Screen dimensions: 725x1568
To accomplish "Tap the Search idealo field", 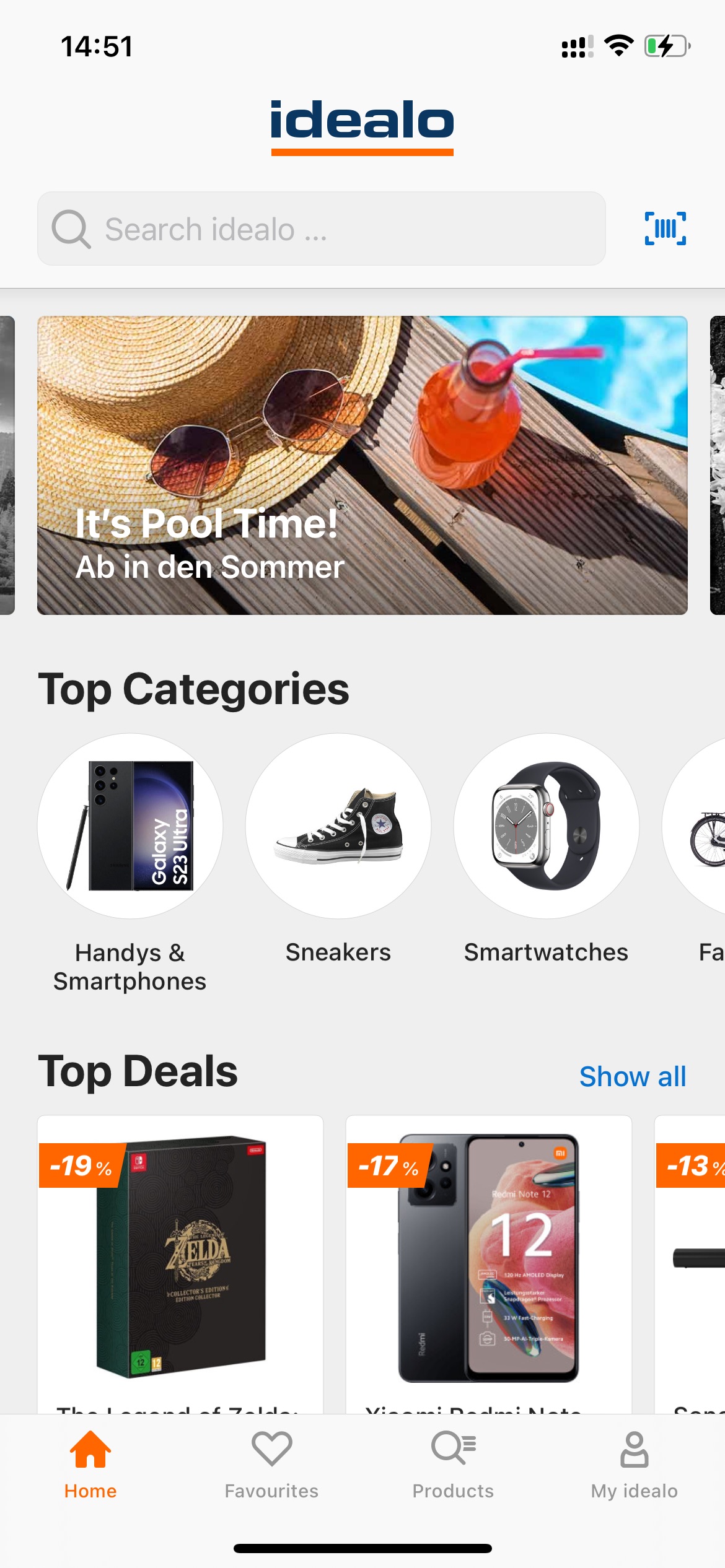I will (x=321, y=229).
